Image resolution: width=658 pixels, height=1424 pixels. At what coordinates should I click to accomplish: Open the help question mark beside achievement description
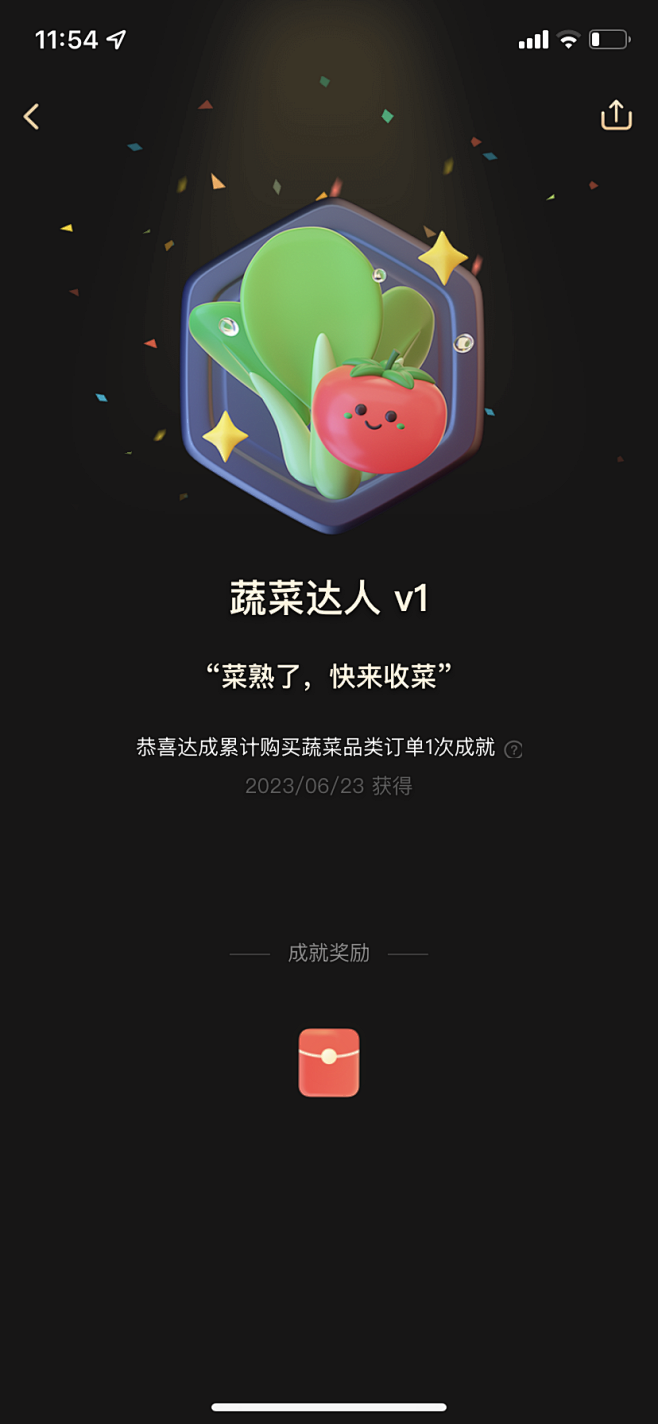coord(513,749)
